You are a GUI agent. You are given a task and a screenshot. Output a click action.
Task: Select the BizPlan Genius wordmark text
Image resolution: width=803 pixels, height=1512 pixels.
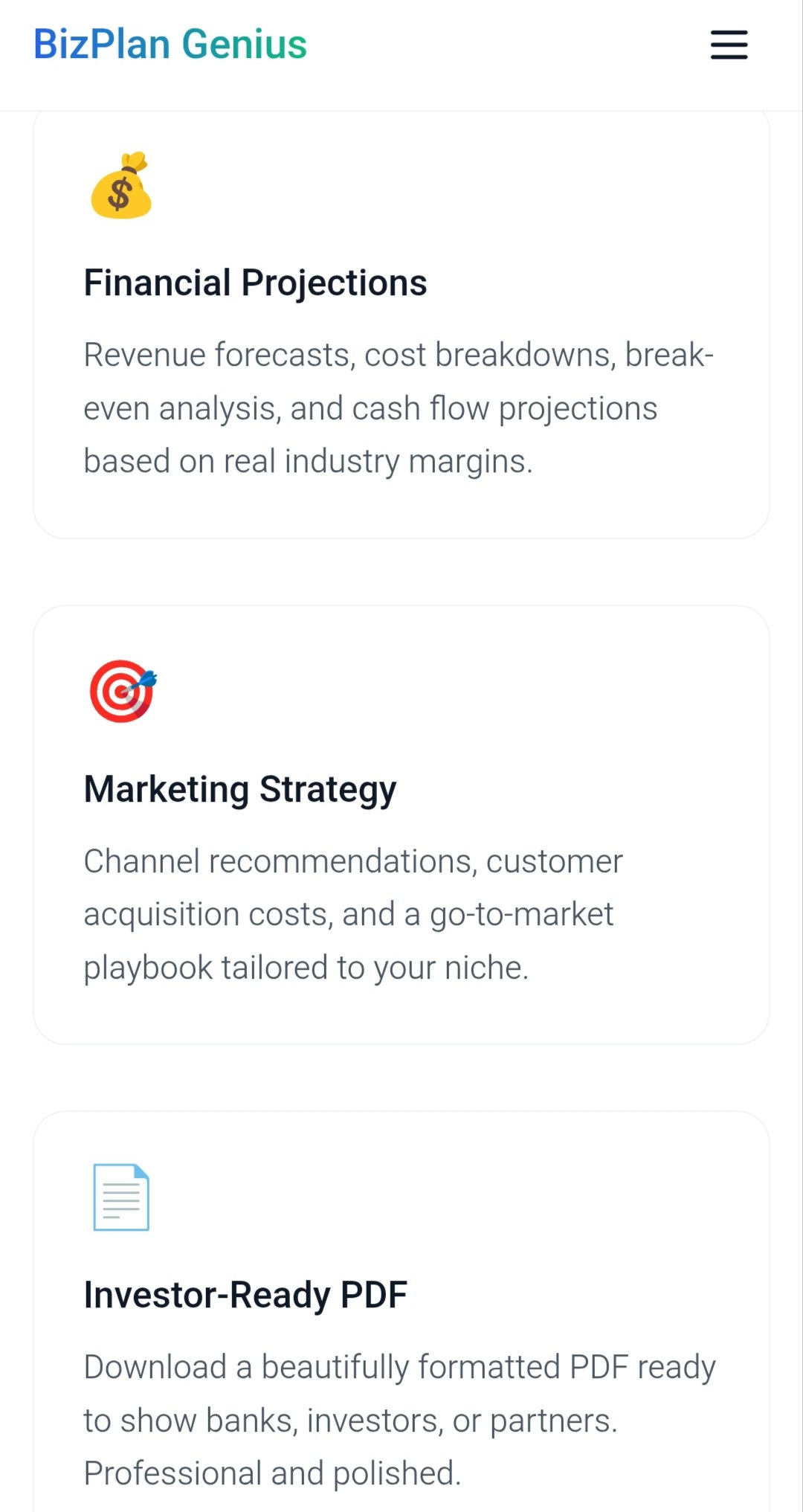169,43
